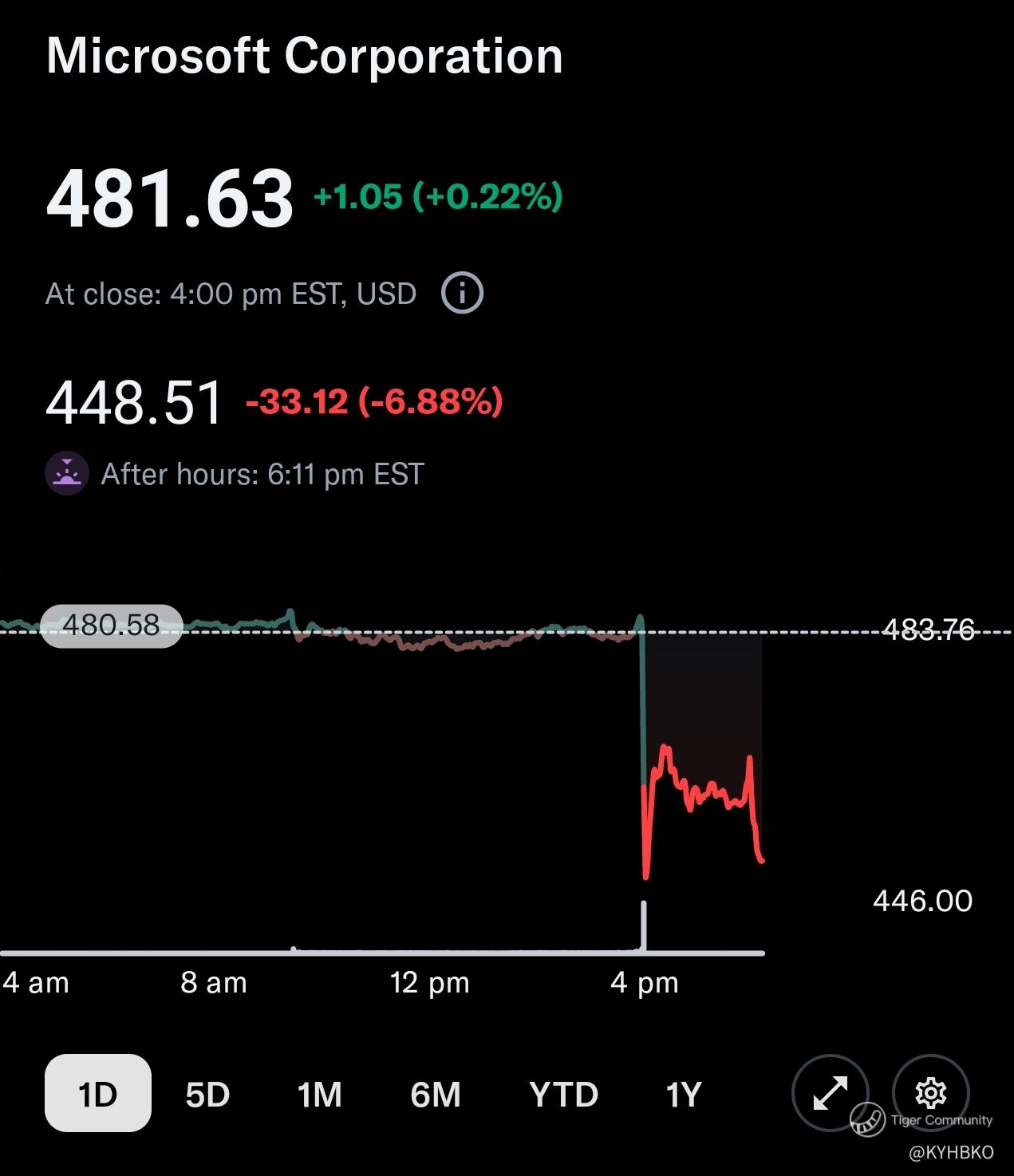1014x1176 pixels.
Task: Open chart settings gear
Action: [x=930, y=1092]
